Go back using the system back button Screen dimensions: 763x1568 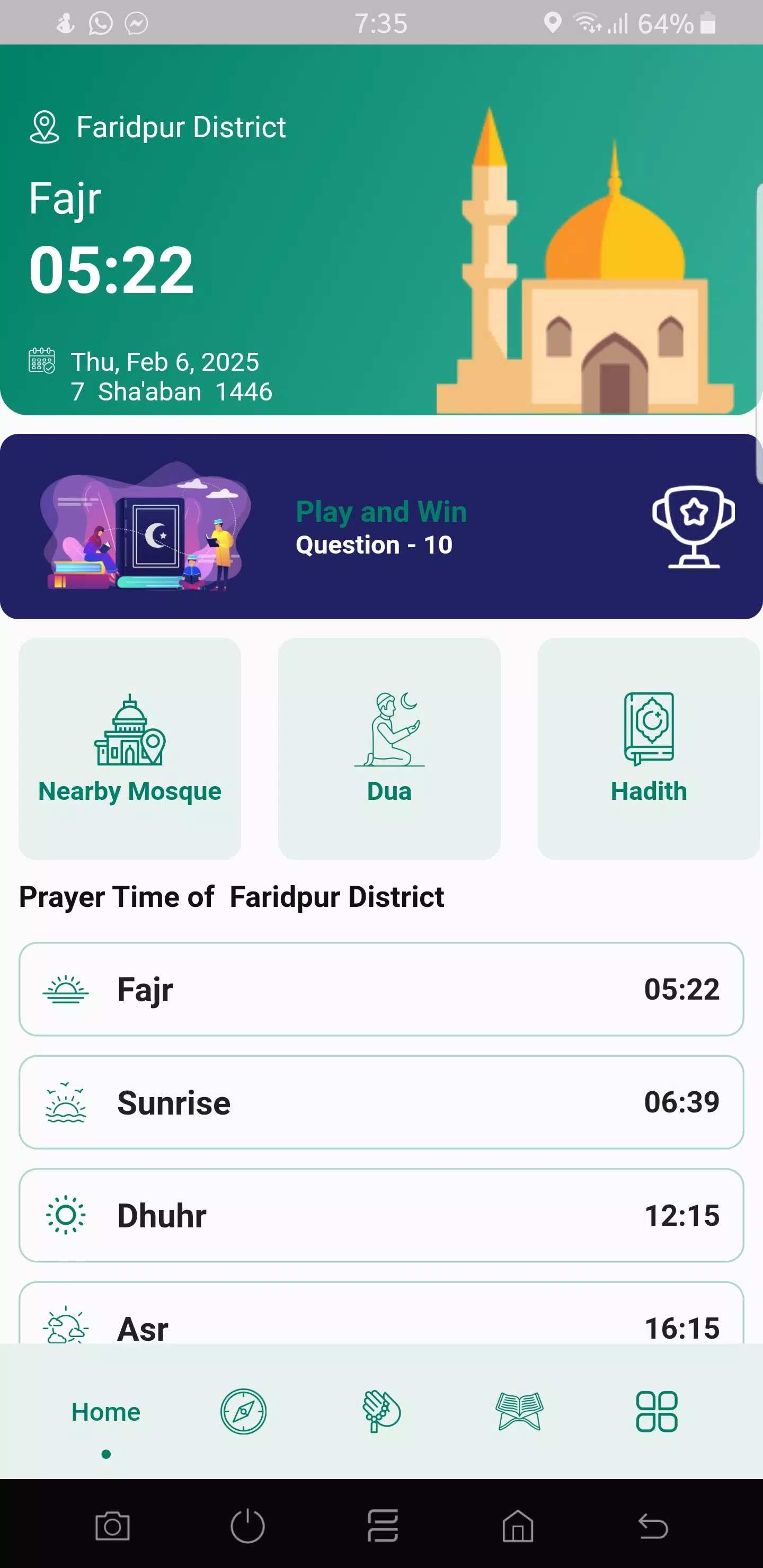point(653,1526)
